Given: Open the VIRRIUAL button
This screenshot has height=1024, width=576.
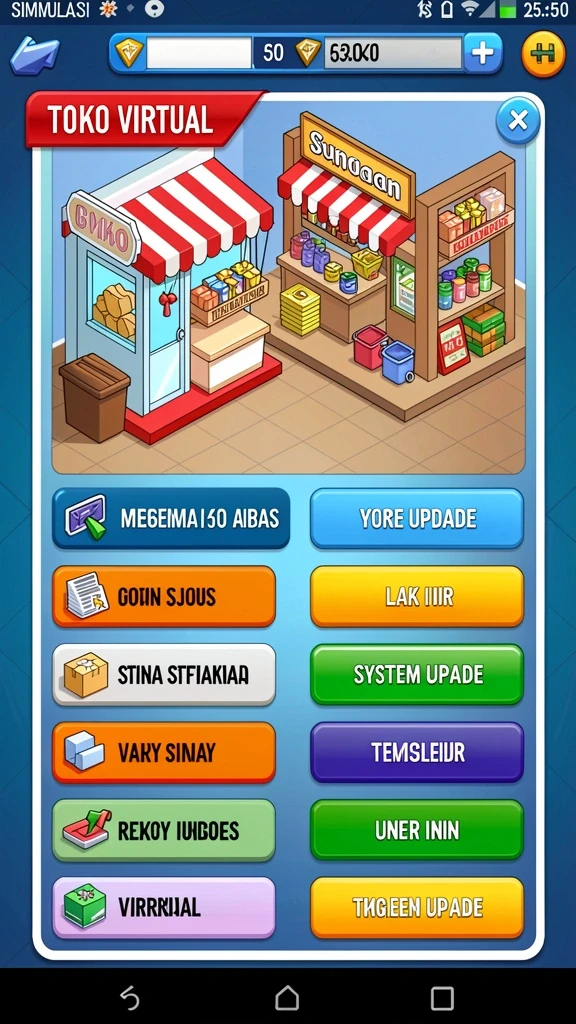Looking at the screenshot, I should [164, 908].
